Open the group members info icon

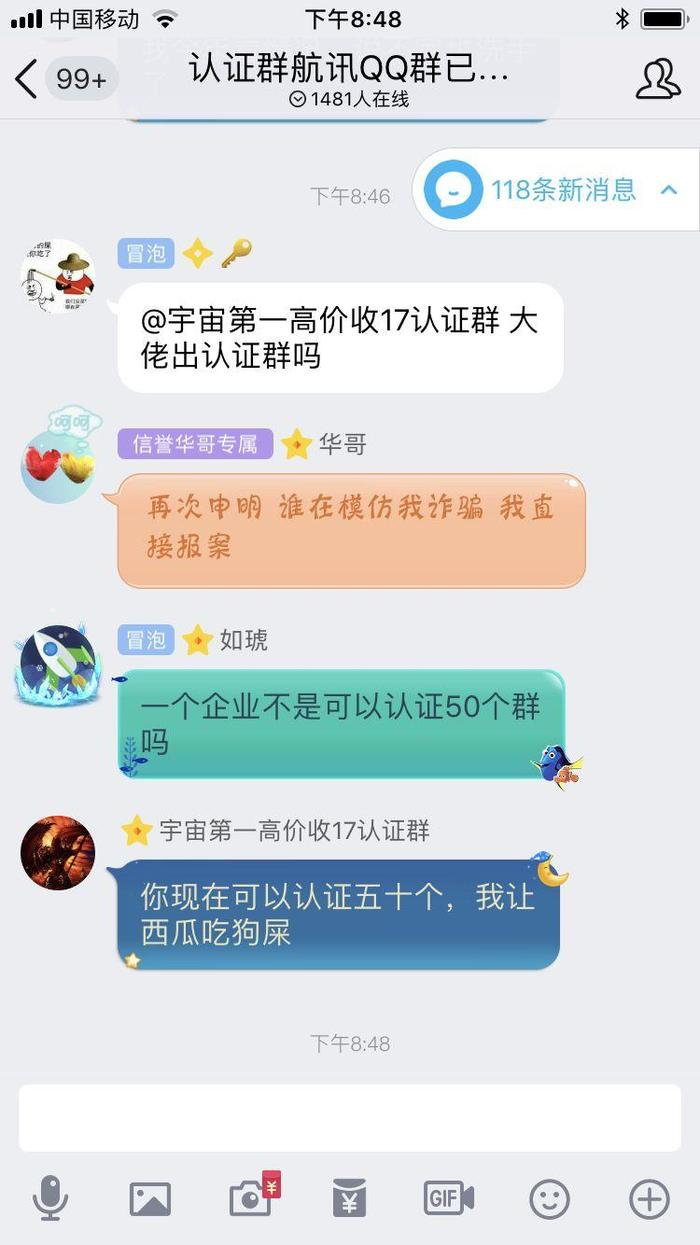pyautogui.click(x=657, y=79)
